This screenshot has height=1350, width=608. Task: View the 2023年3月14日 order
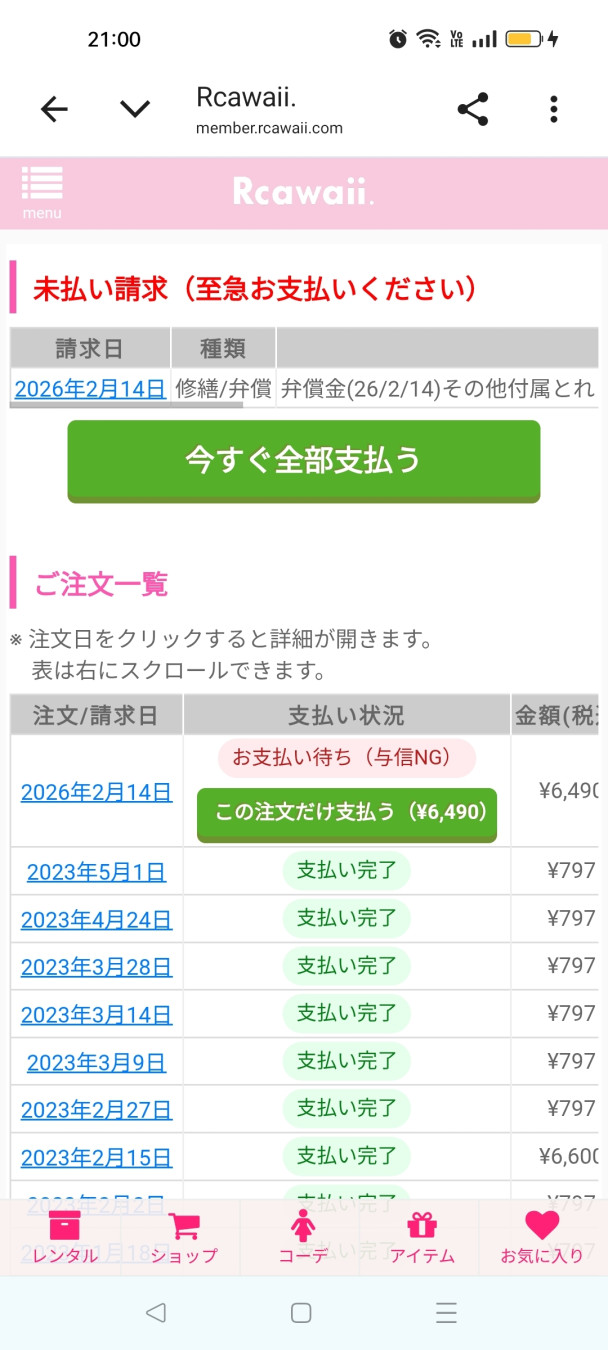(96, 1015)
